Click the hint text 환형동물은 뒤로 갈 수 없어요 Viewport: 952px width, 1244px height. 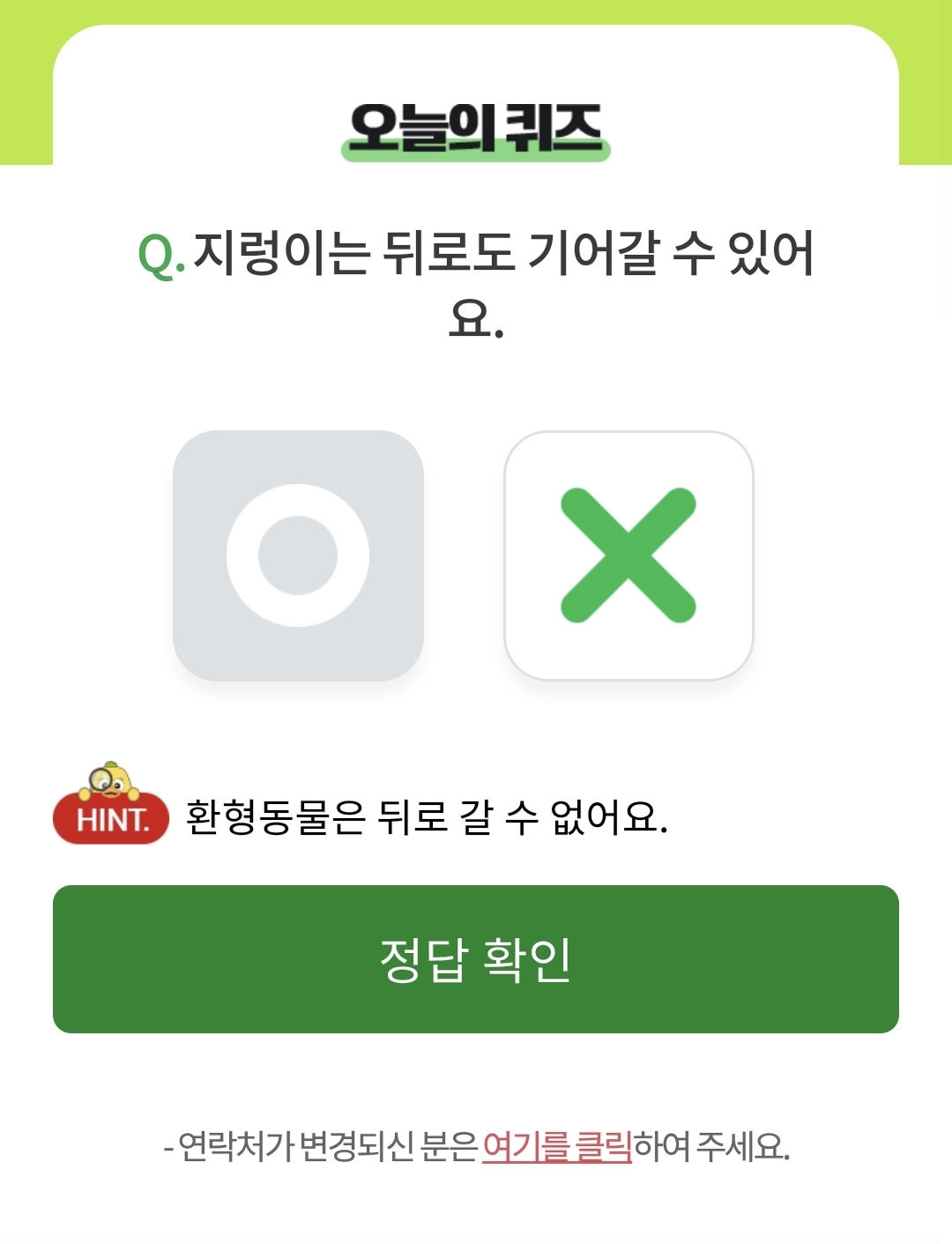[x=428, y=816]
